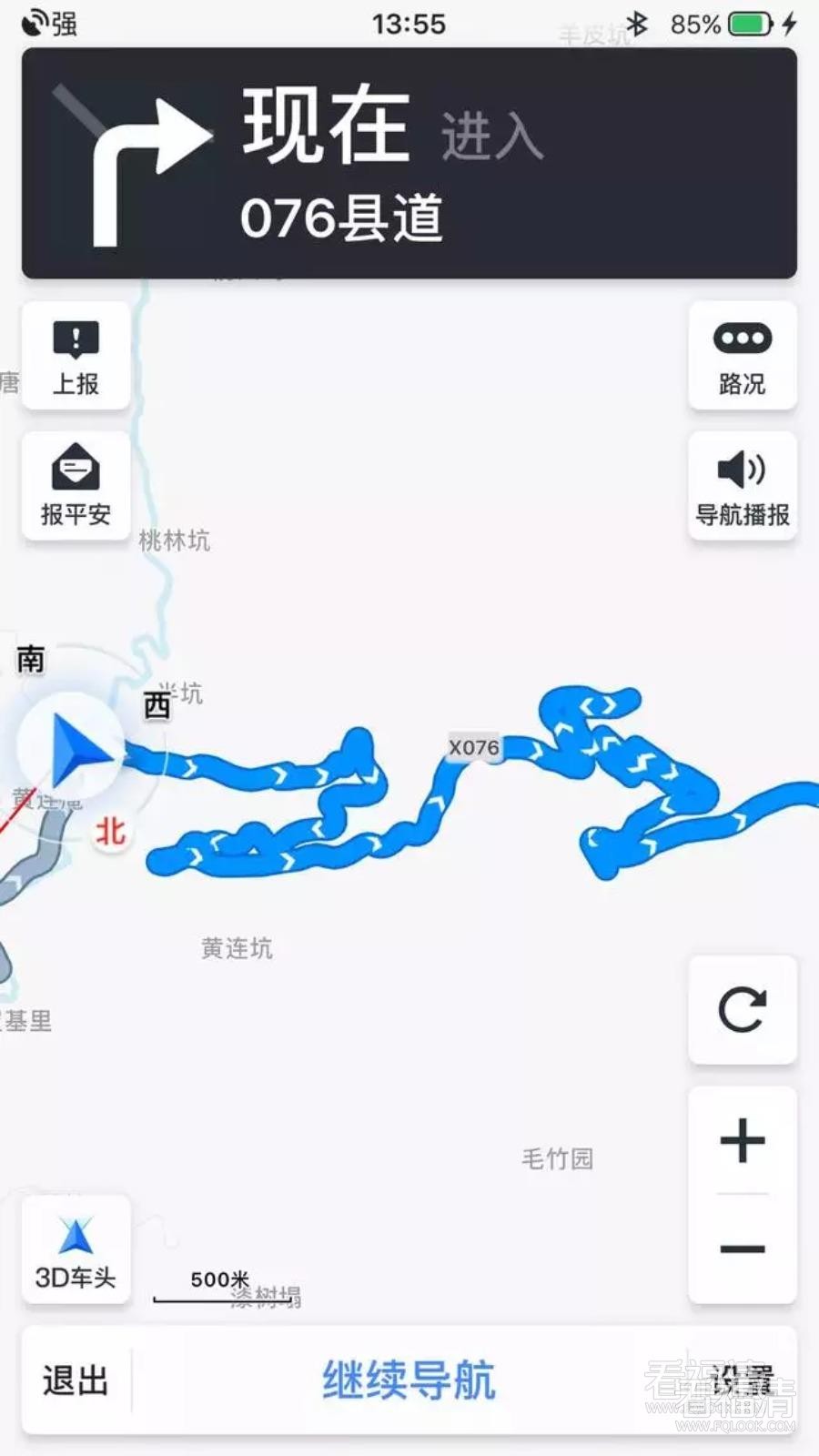Zoom in with the plus button
The width and height of the screenshot is (819, 1456).
[x=743, y=1140]
